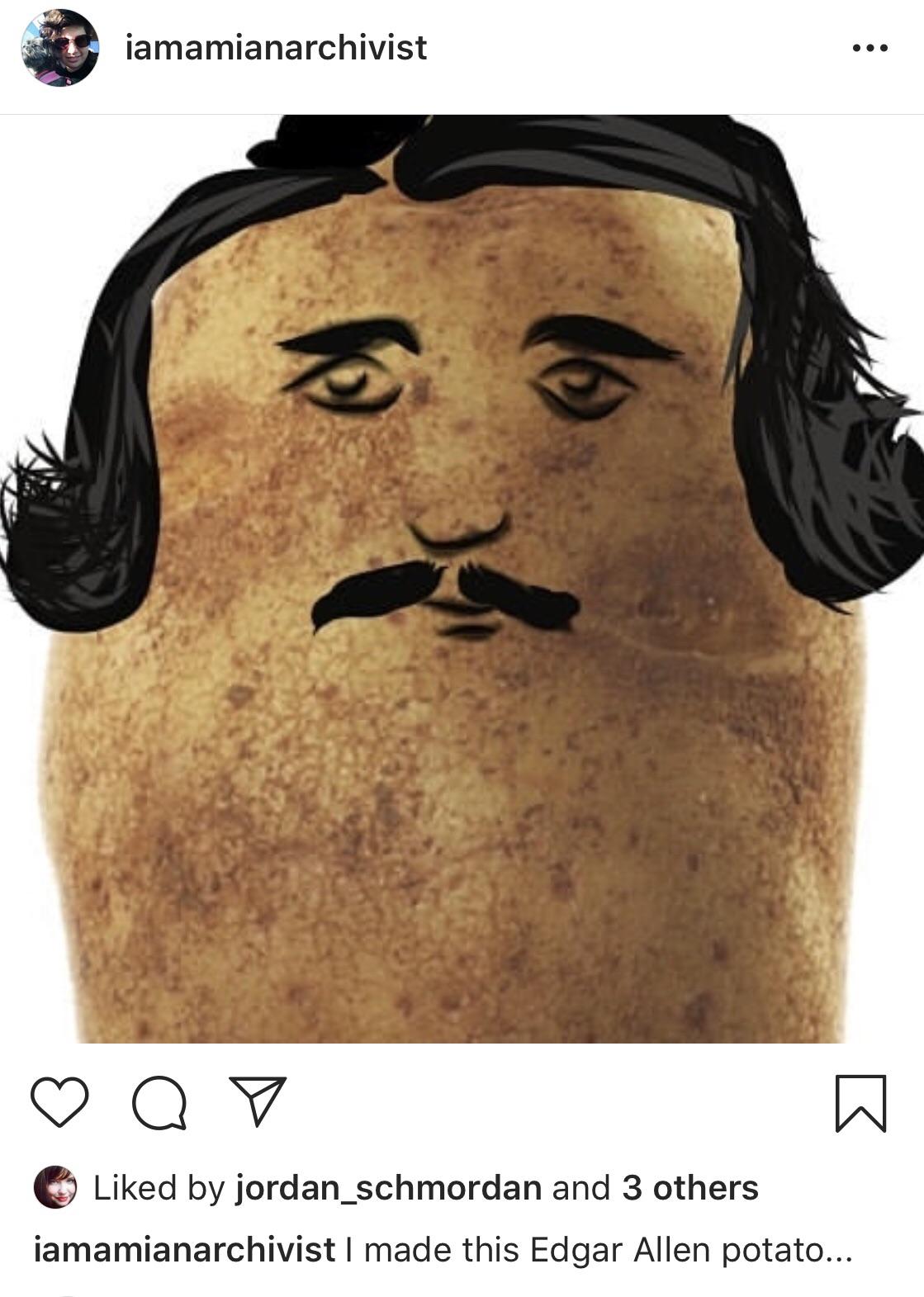The width and height of the screenshot is (924, 1297).
Task: Bookmark this post to saved
Action: (x=860, y=1103)
